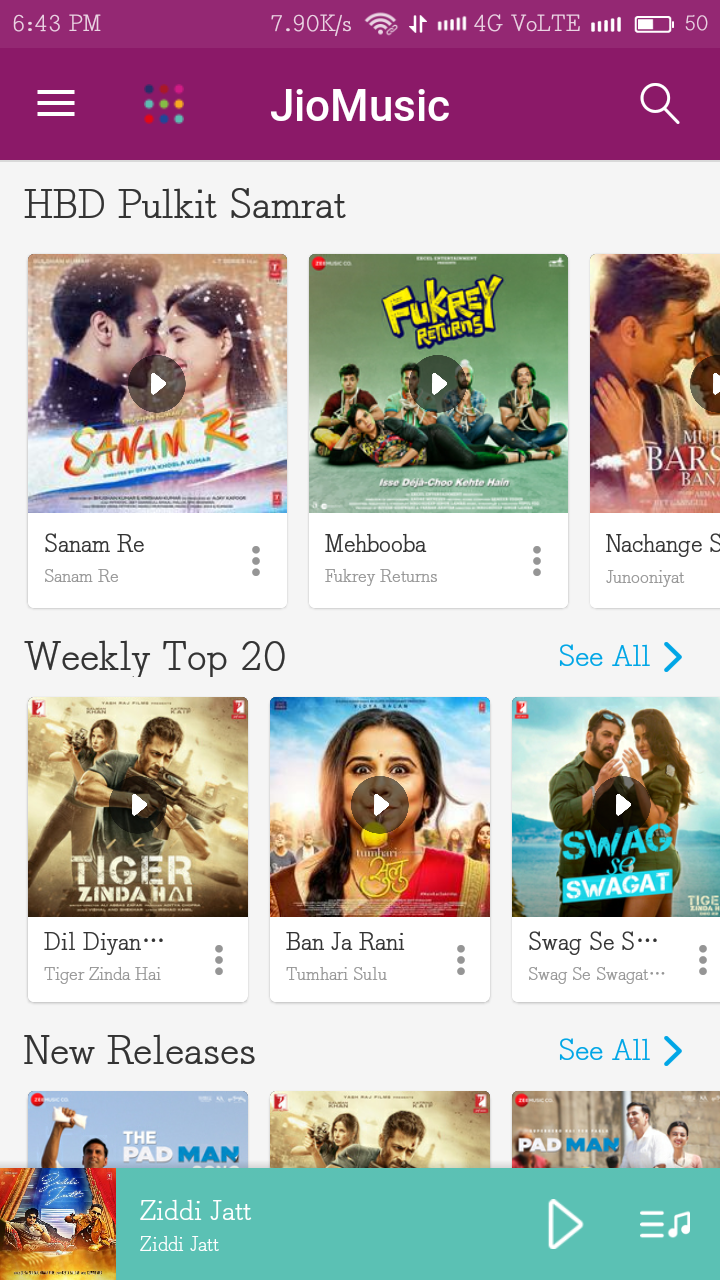Open options menu for Ban Ja Rani

point(461,960)
